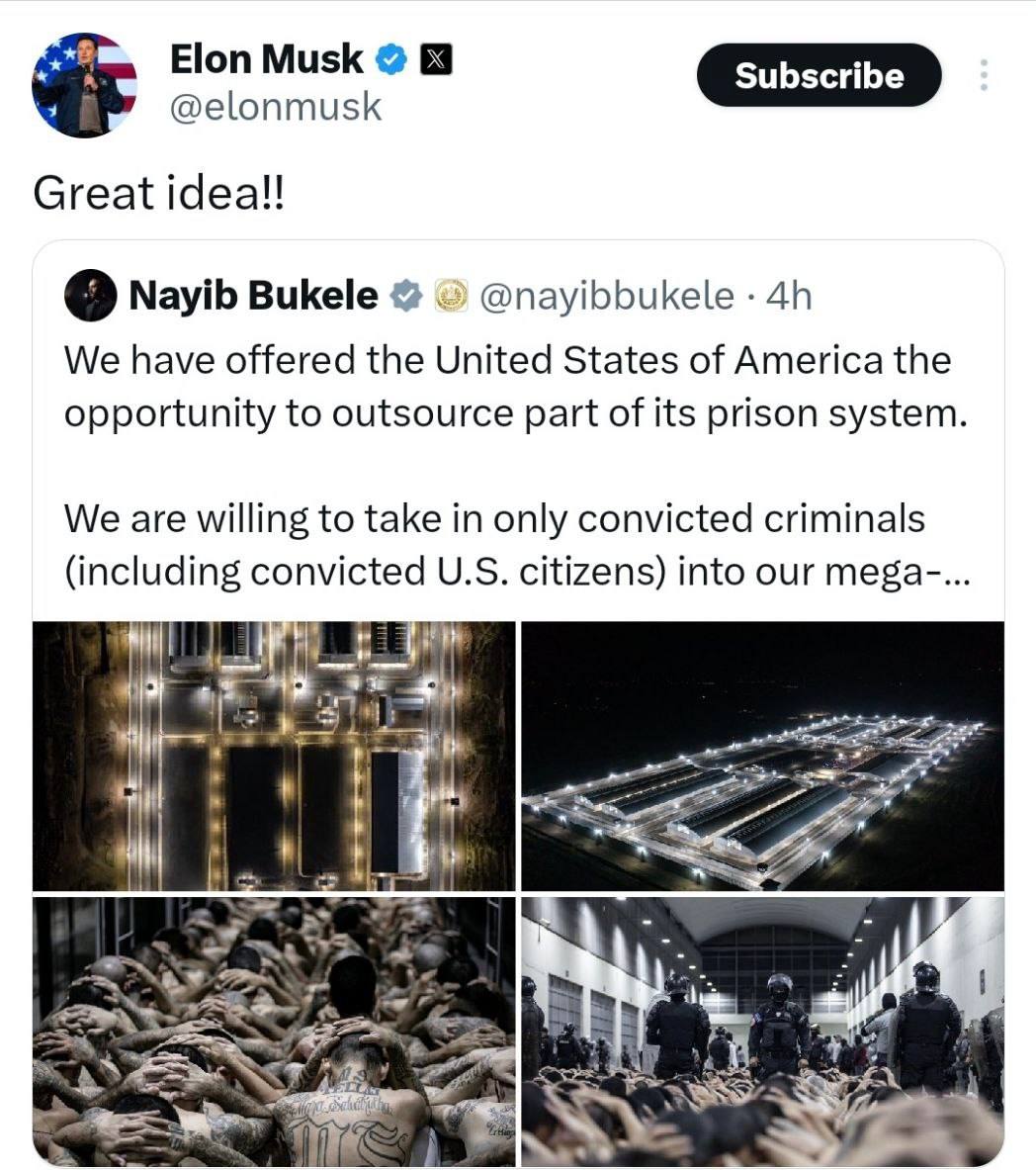Open the @elonmusk profile handle
The image size is (1036, 1170).
[x=276, y=107]
